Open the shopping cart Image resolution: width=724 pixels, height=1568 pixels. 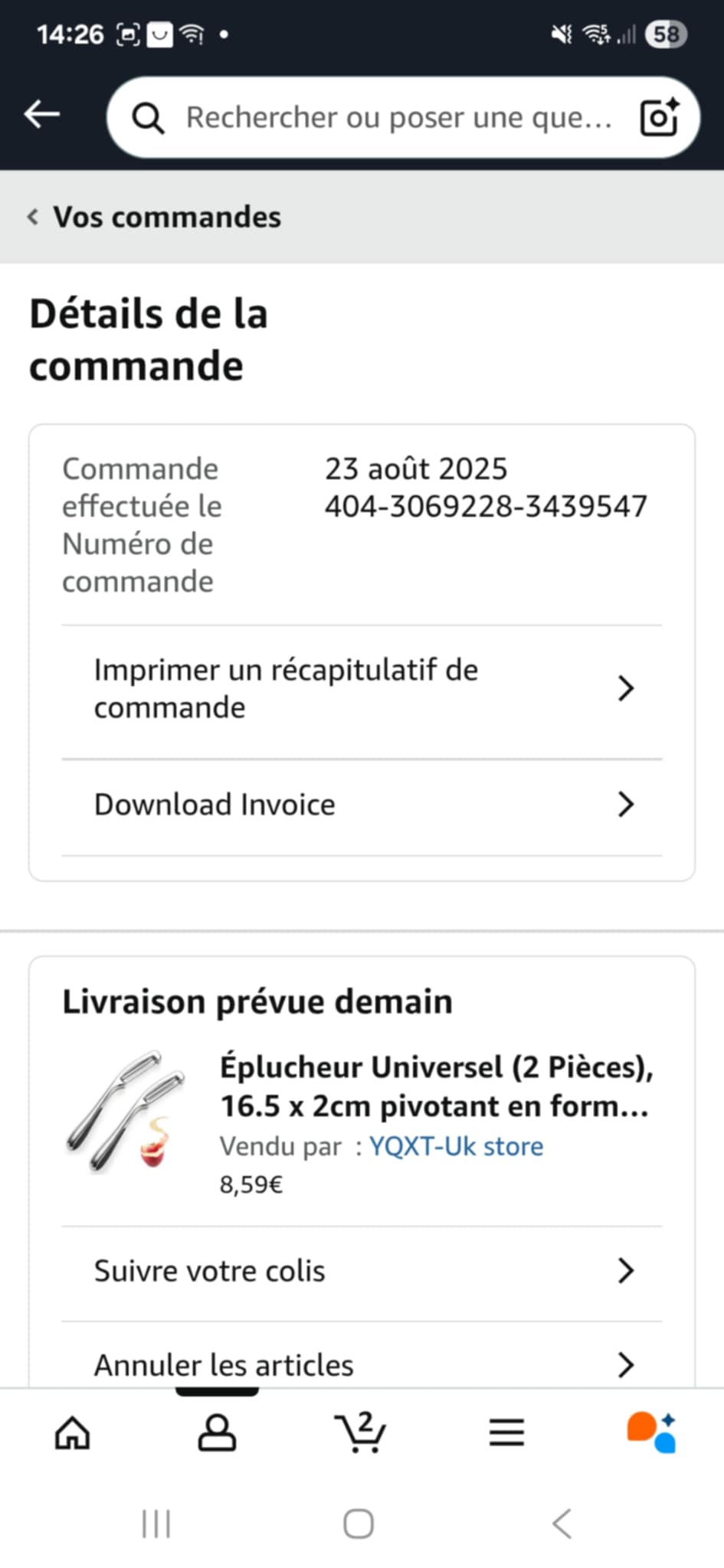[x=360, y=1432]
